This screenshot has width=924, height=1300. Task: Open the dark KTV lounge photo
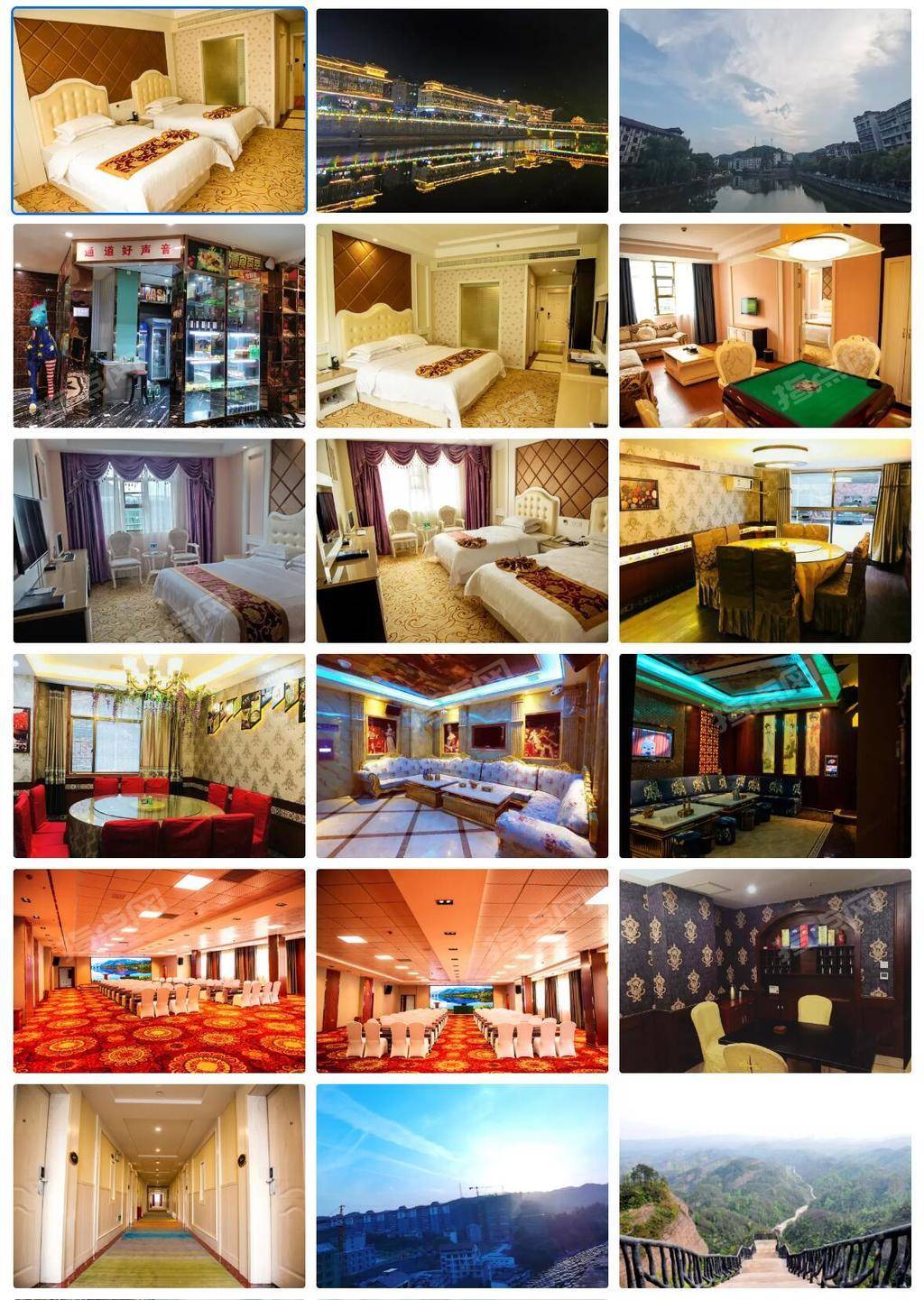(x=765, y=756)
